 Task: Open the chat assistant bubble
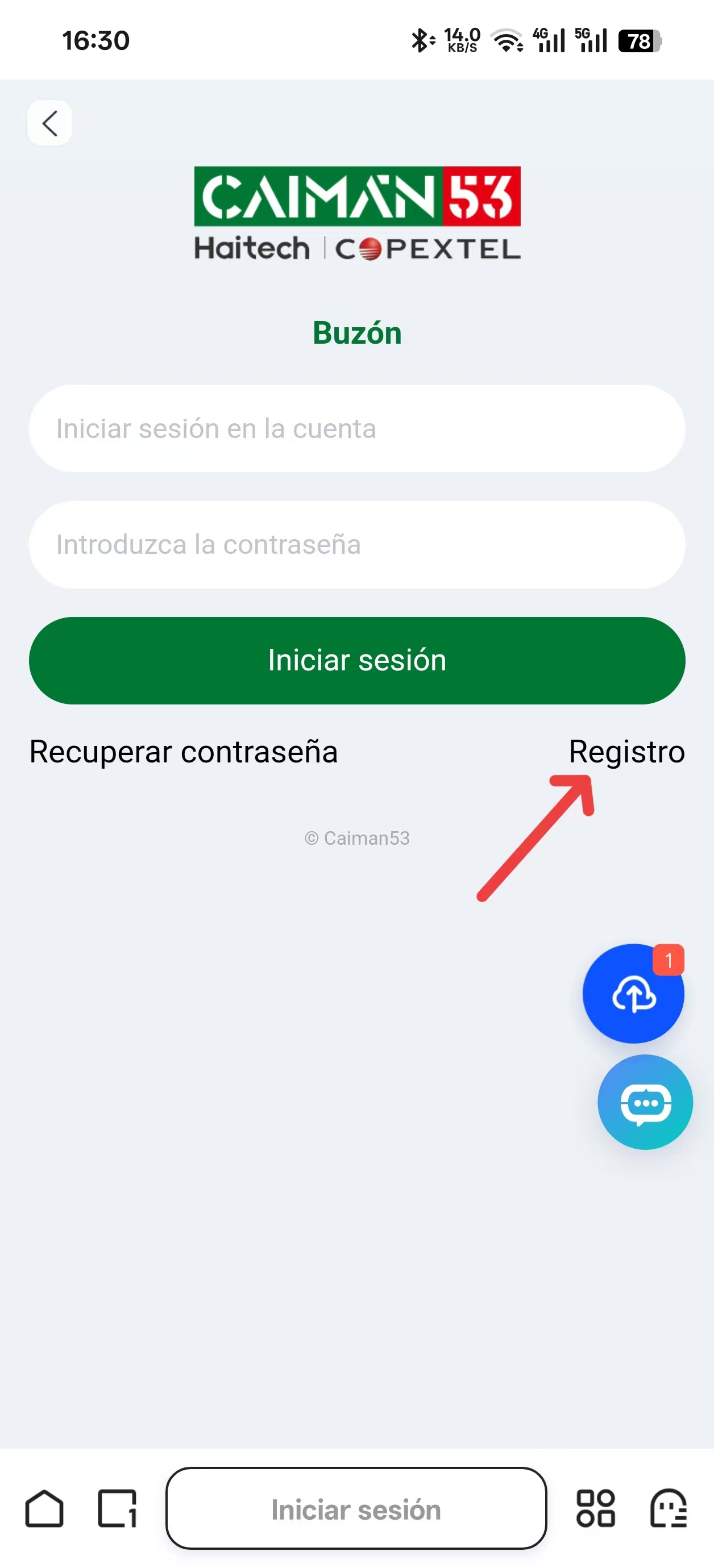tap(645, 1102)
